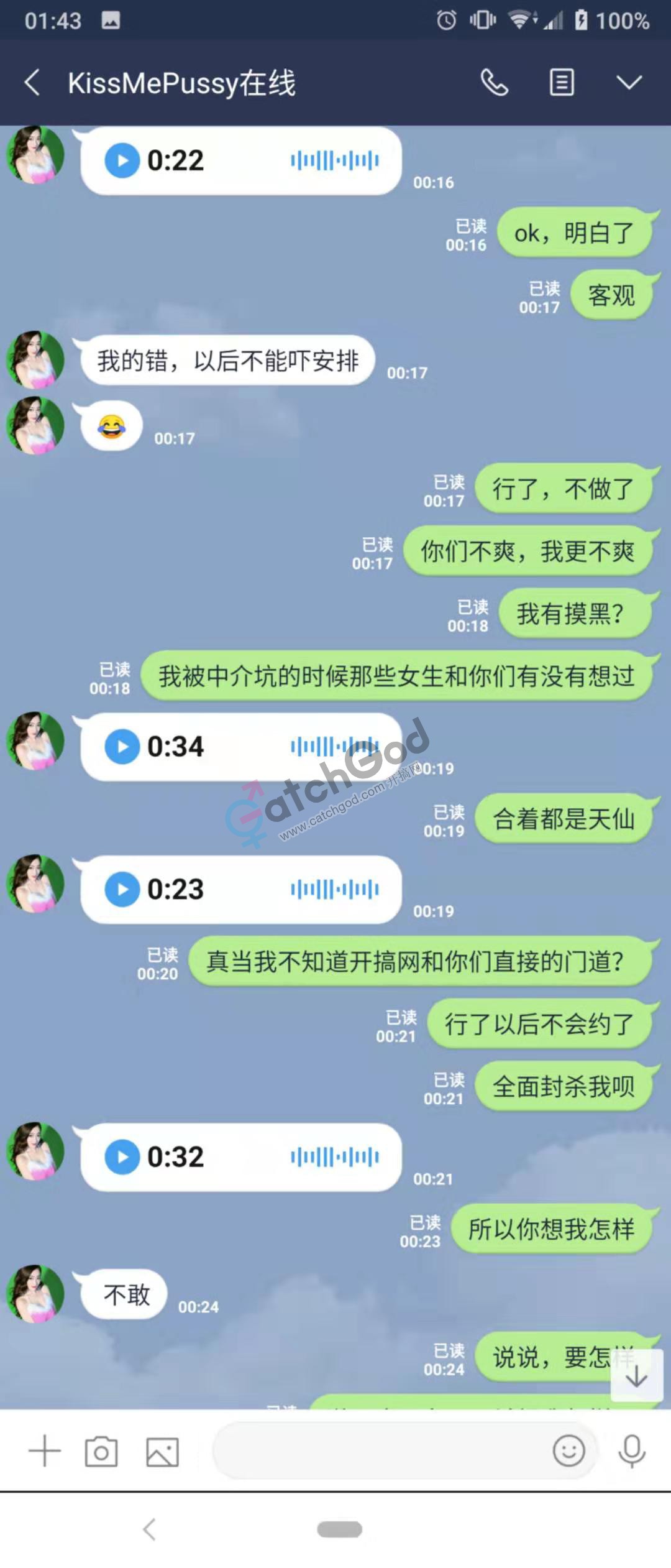The height and width of the screenshot is (1568, 671).
Task: Tap the home pill button
Action: (x=339, y=1529)
